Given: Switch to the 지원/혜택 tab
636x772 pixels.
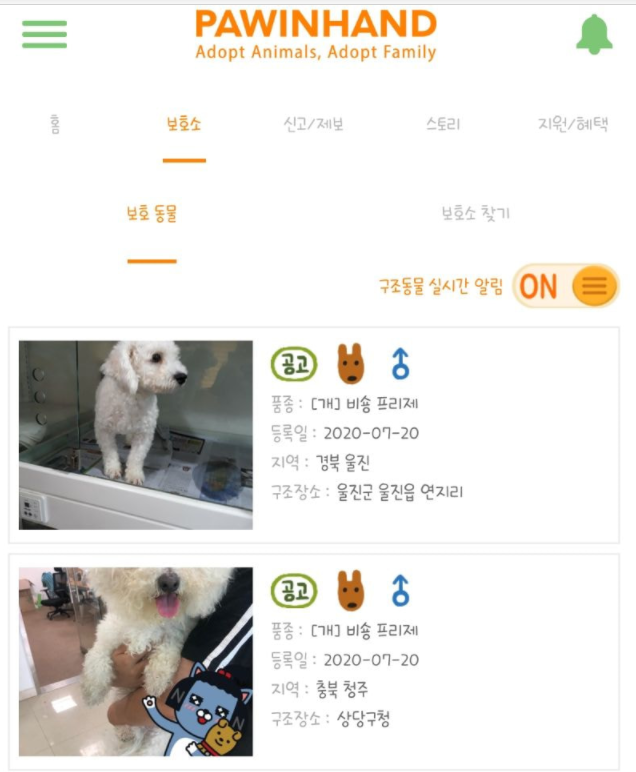Looking at the screenshot, I should (572, 124).
